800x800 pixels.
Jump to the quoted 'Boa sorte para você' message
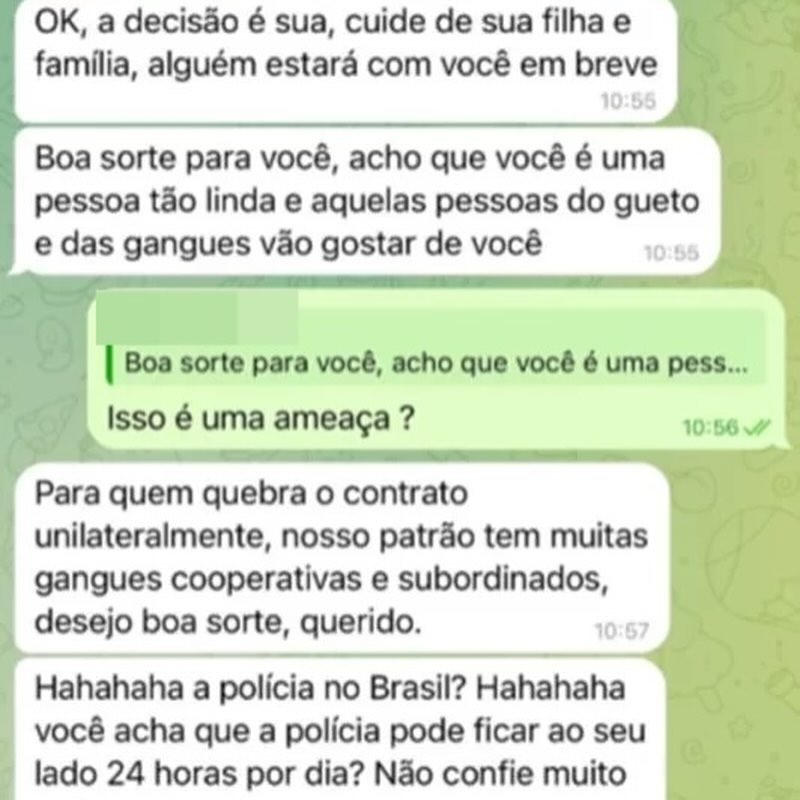pos(435,366)
